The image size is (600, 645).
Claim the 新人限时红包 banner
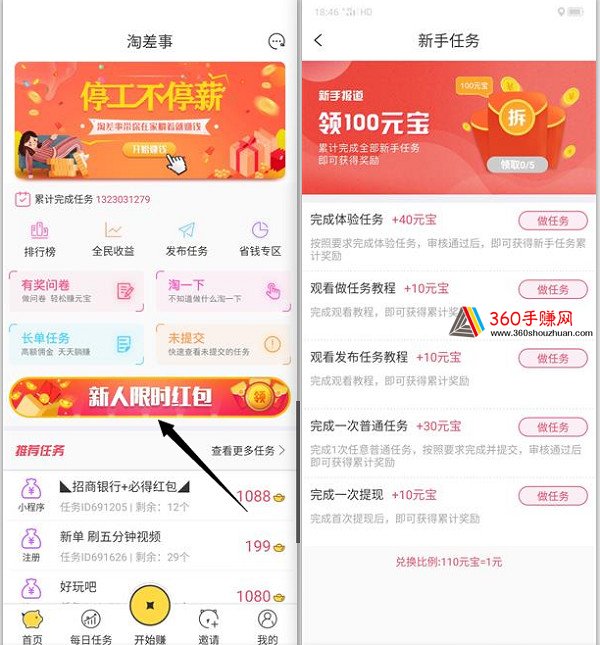point(150,398)
